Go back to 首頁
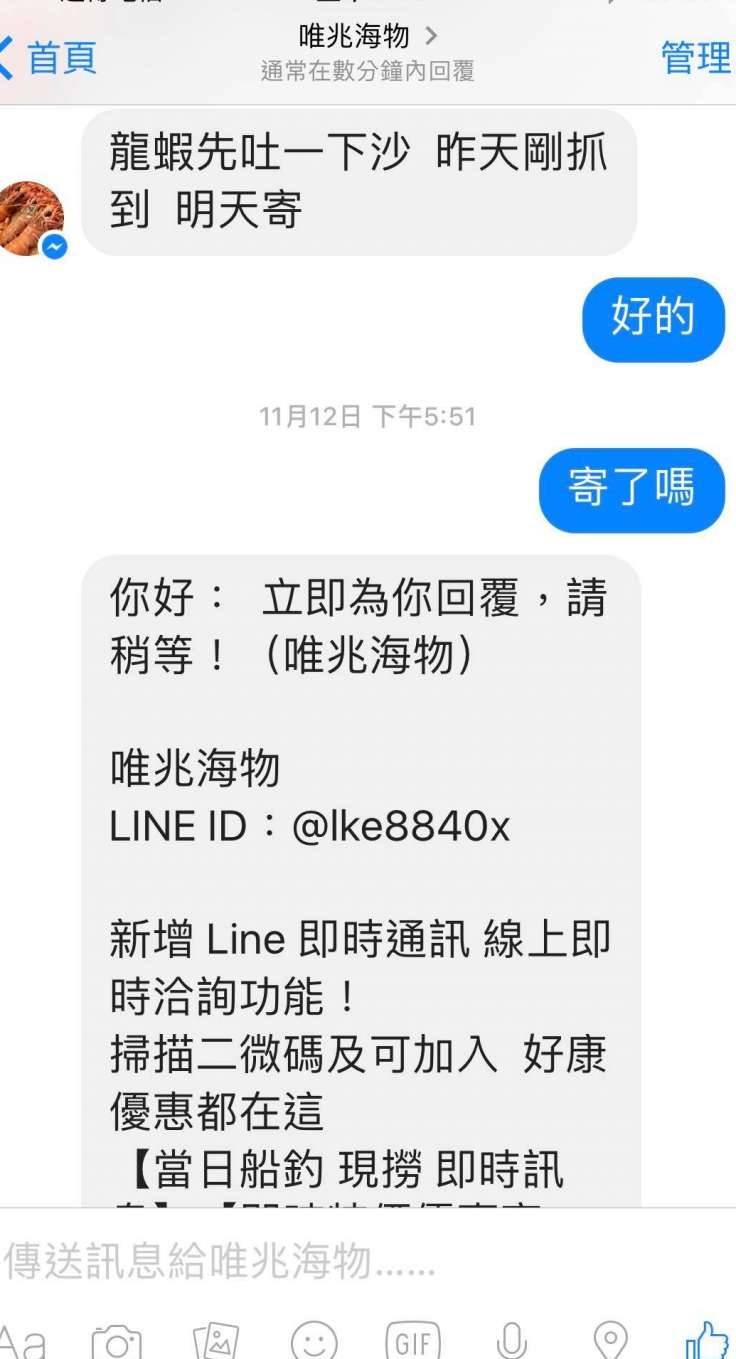Image resolution: width=736 pixels, height=1359 pixels. coord(50,58)
